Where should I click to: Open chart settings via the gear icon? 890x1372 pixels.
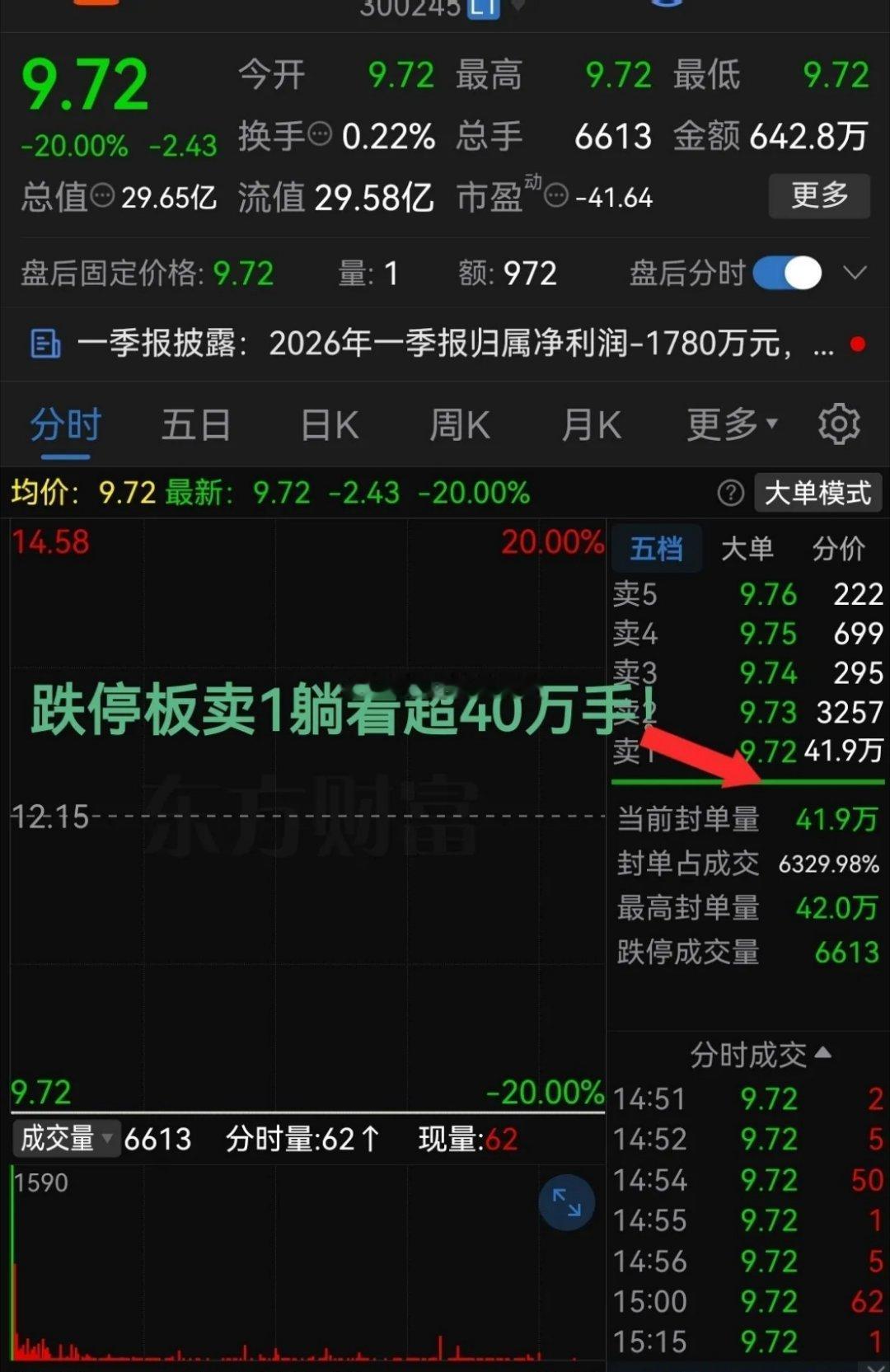[840, 424]
